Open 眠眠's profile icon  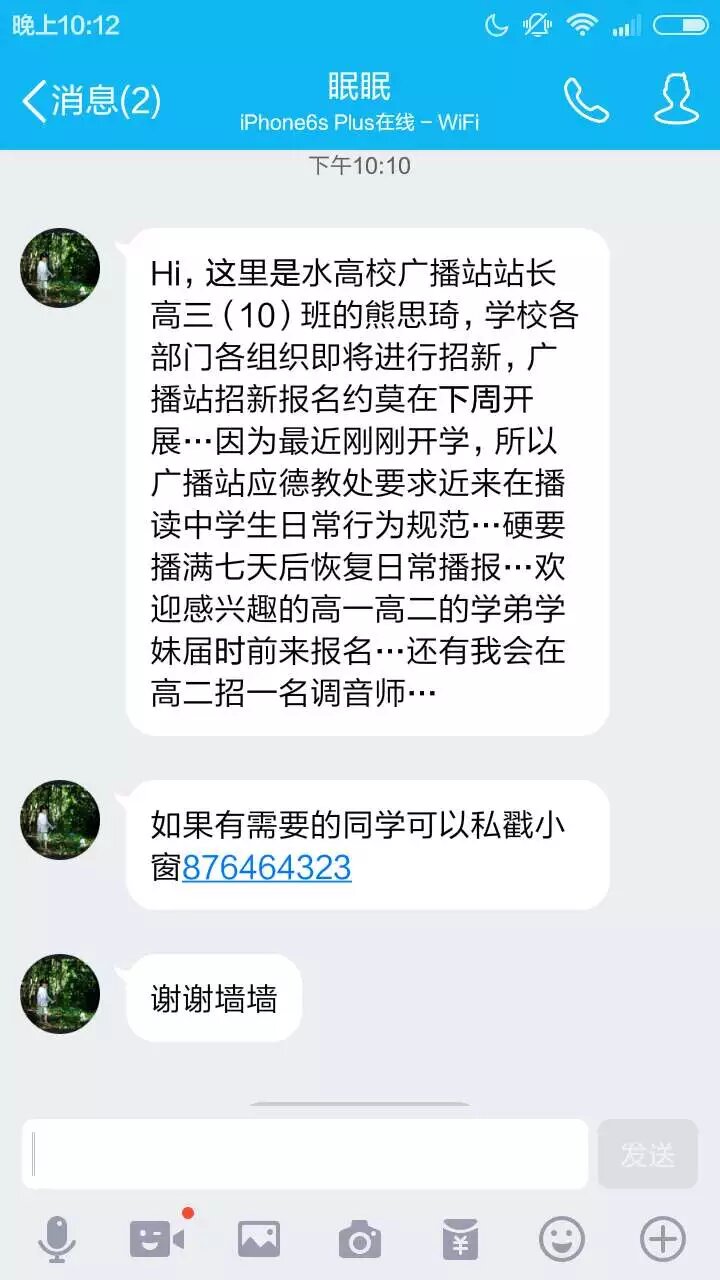click(676, 99)
